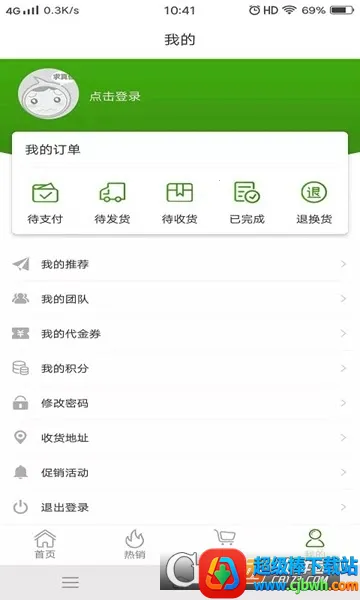
Task: Open the shopping cart tab
Action: tap(225, 538)
